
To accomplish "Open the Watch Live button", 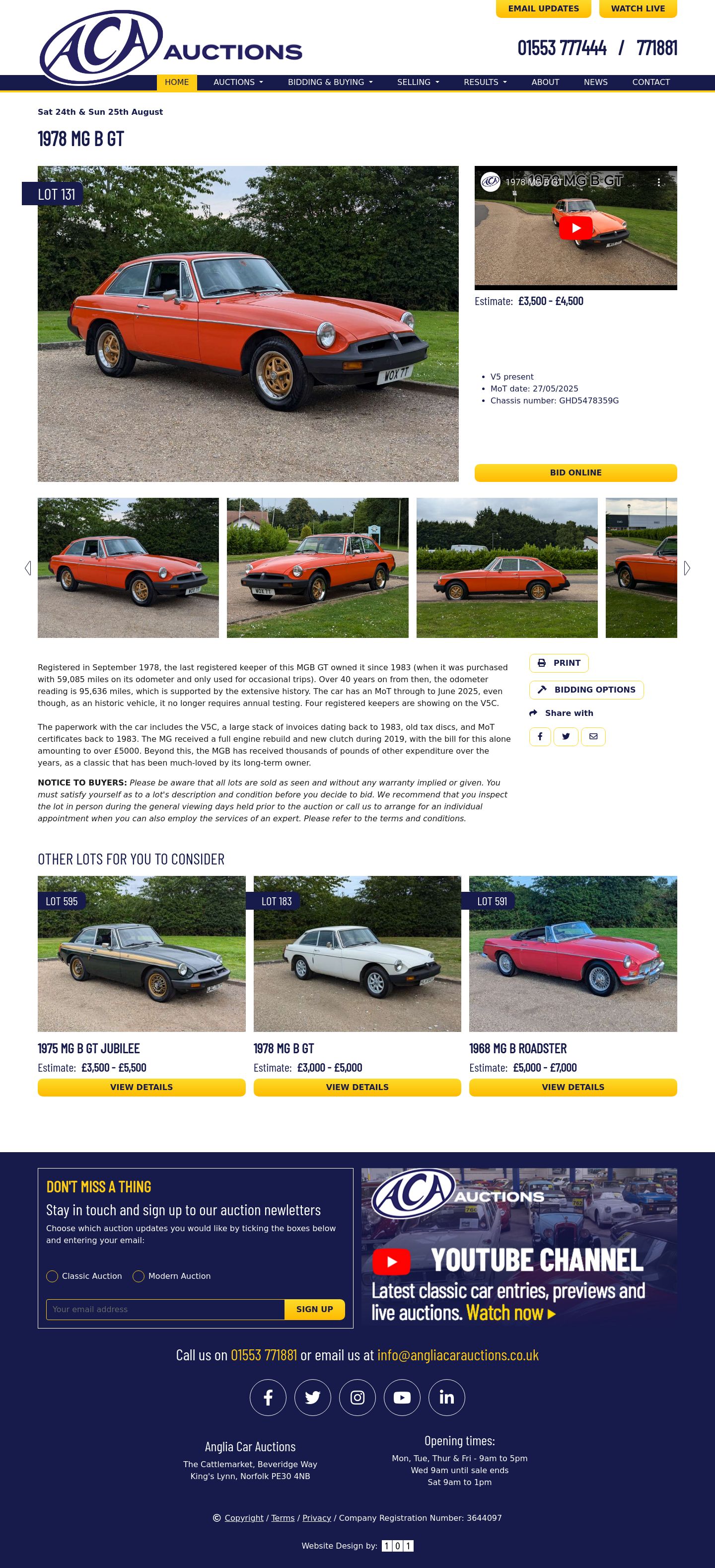I will (638, 8).
